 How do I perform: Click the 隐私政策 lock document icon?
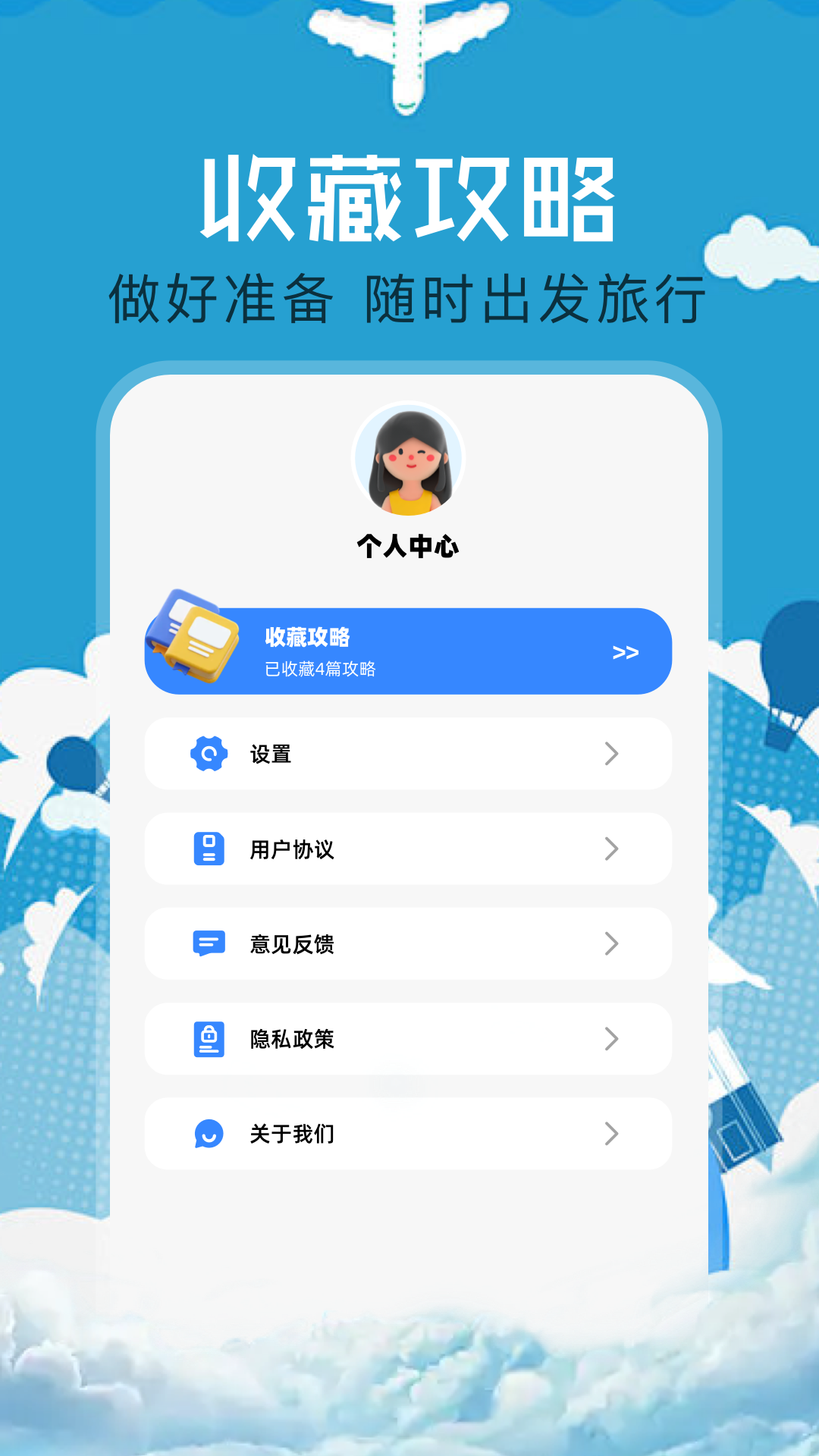click(x=209, y=1039)
